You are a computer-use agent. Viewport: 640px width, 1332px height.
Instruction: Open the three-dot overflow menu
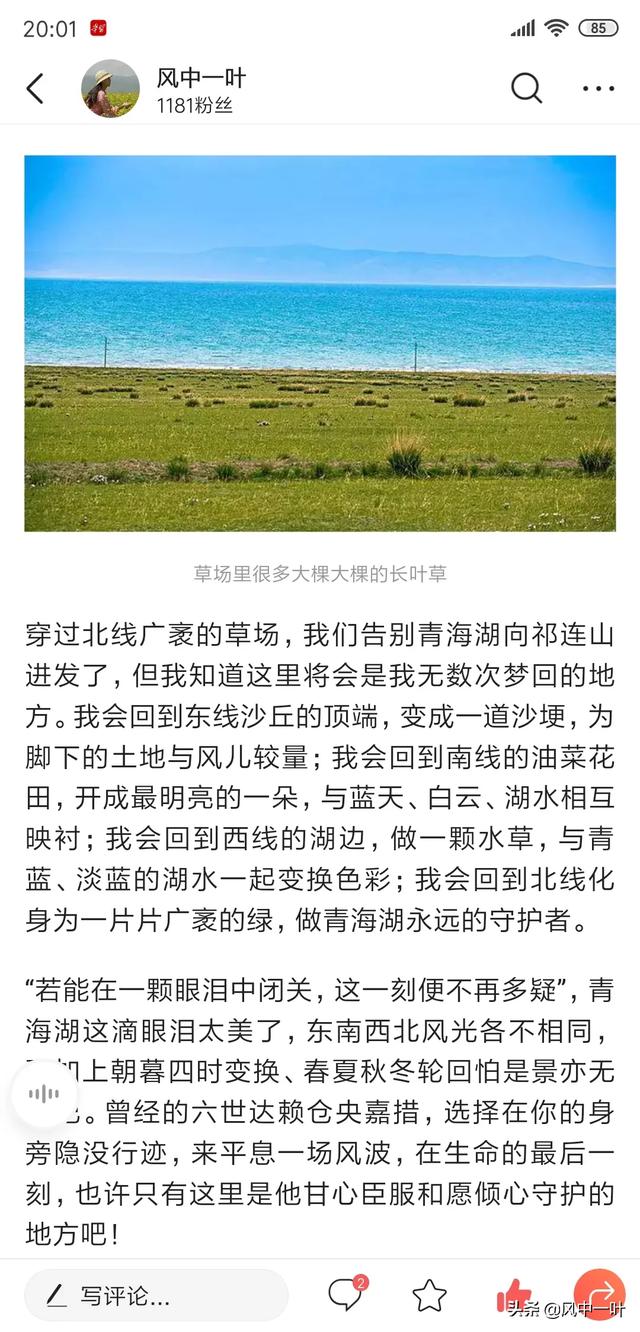click(598, 89)
